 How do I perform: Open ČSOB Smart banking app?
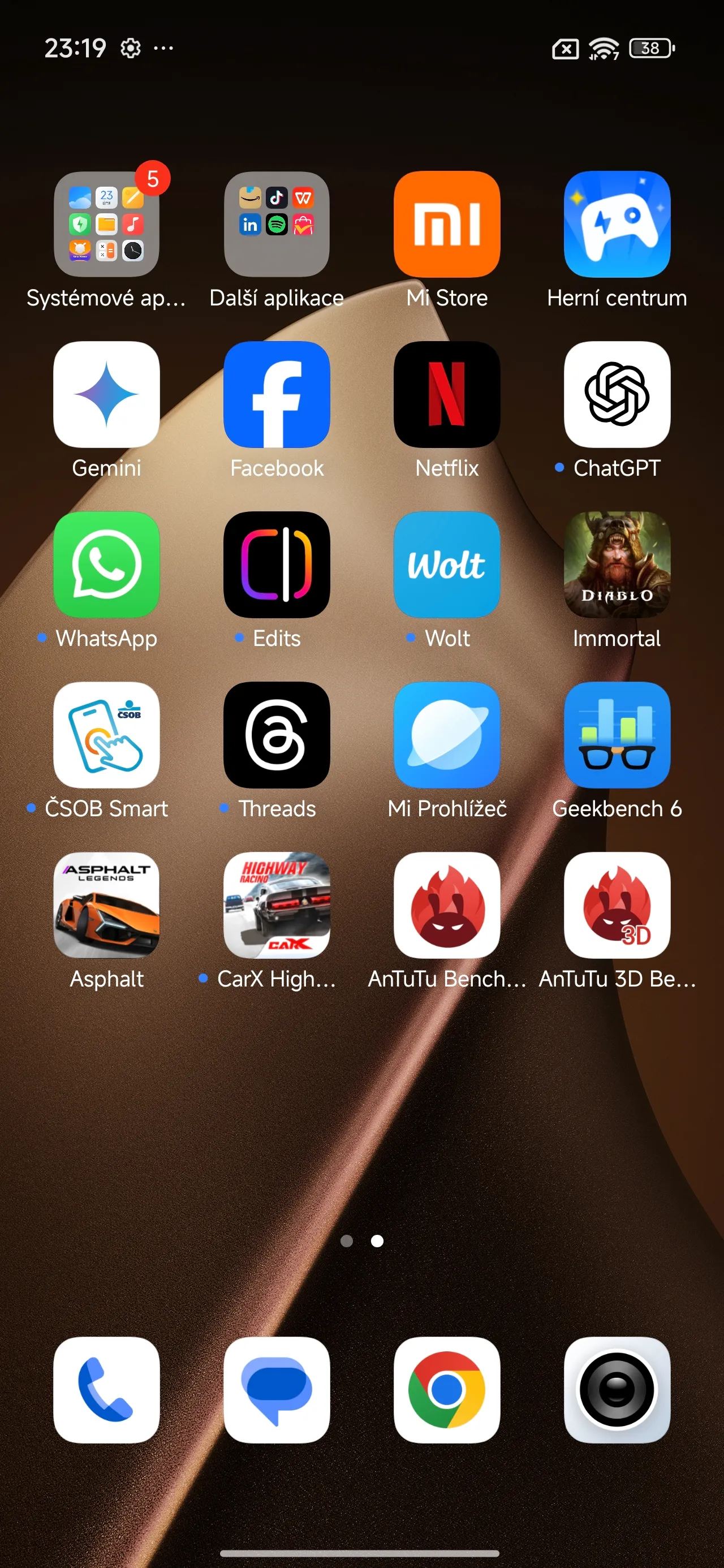(x=106, y=735)
